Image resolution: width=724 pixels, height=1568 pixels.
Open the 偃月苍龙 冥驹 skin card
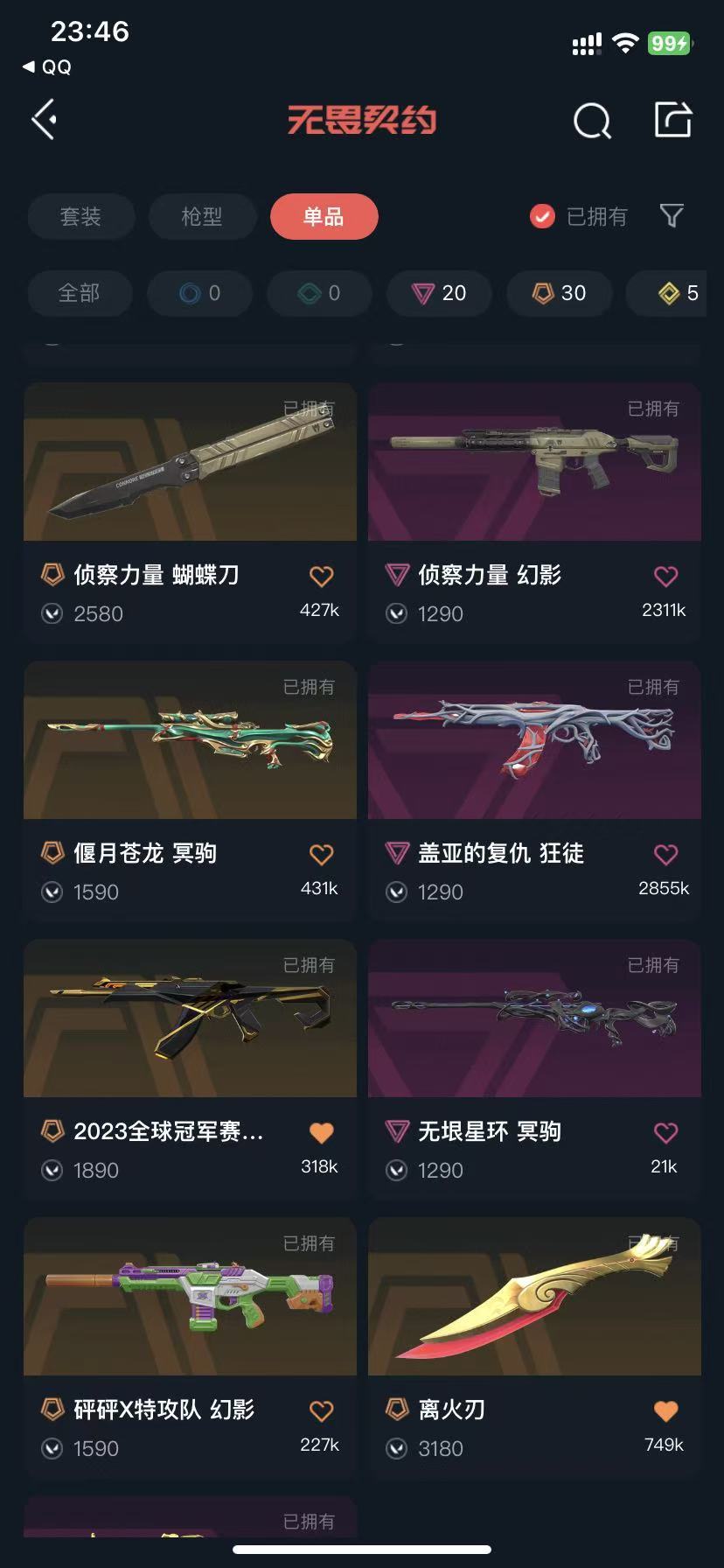point(190,790)
